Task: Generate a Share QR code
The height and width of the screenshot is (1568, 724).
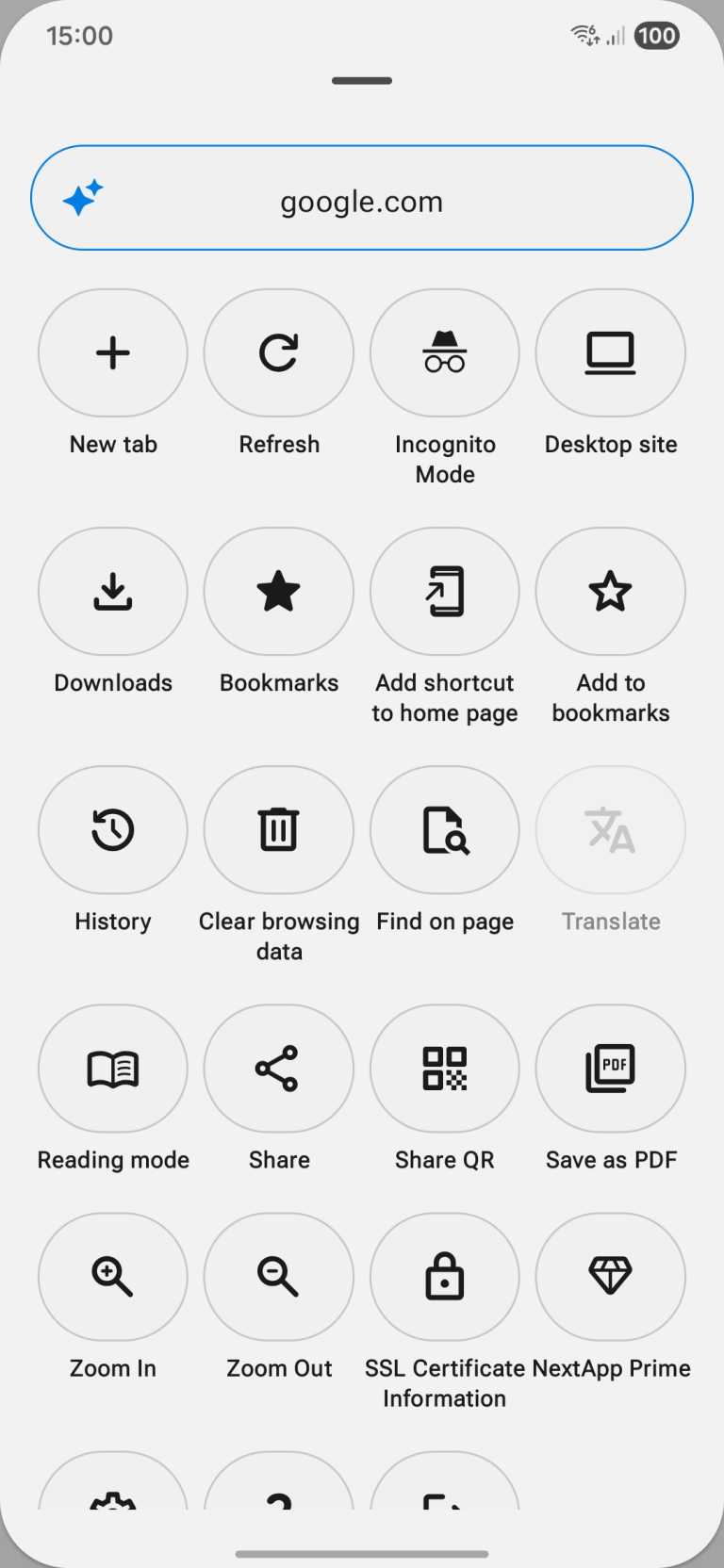Action: tap(445, 1069)
